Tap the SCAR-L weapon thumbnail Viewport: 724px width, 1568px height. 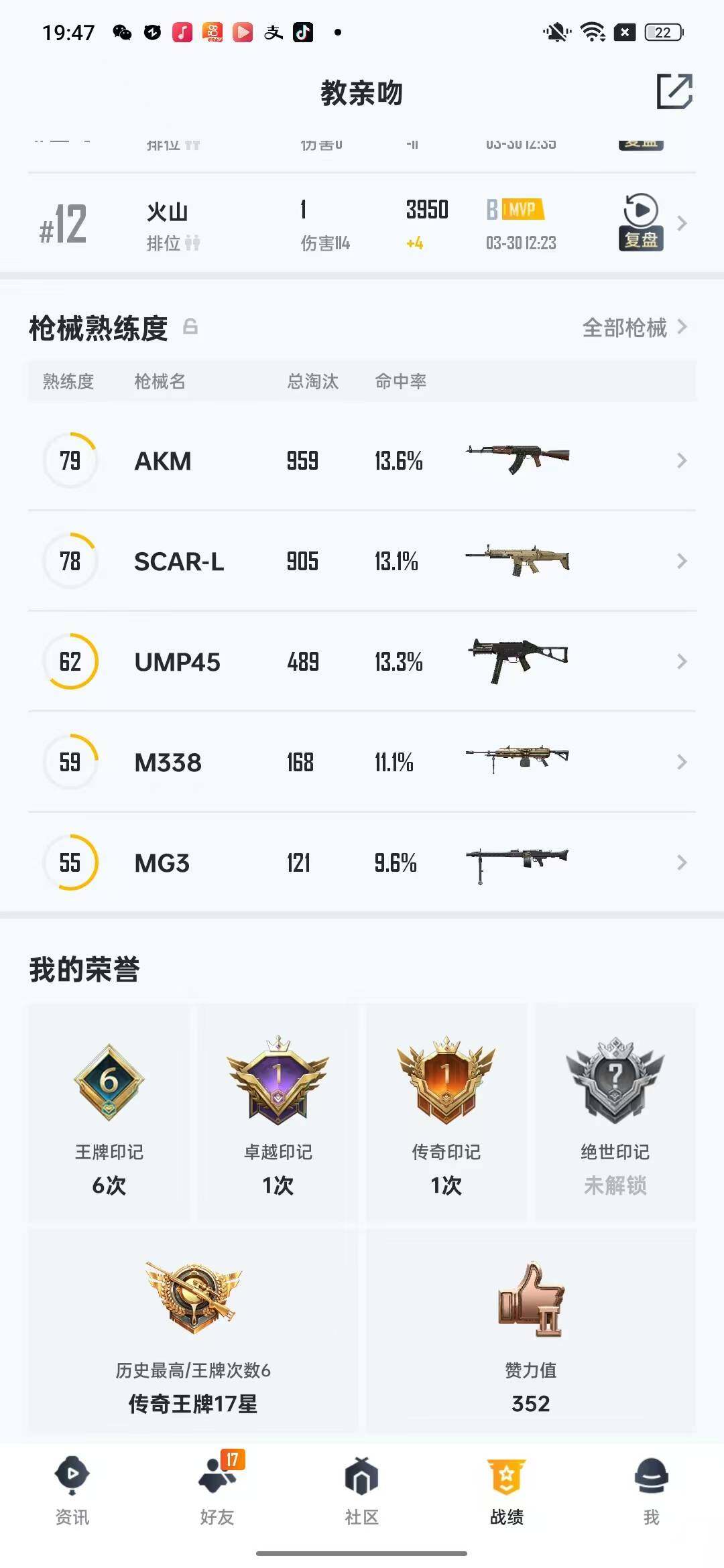click(518, 561)
